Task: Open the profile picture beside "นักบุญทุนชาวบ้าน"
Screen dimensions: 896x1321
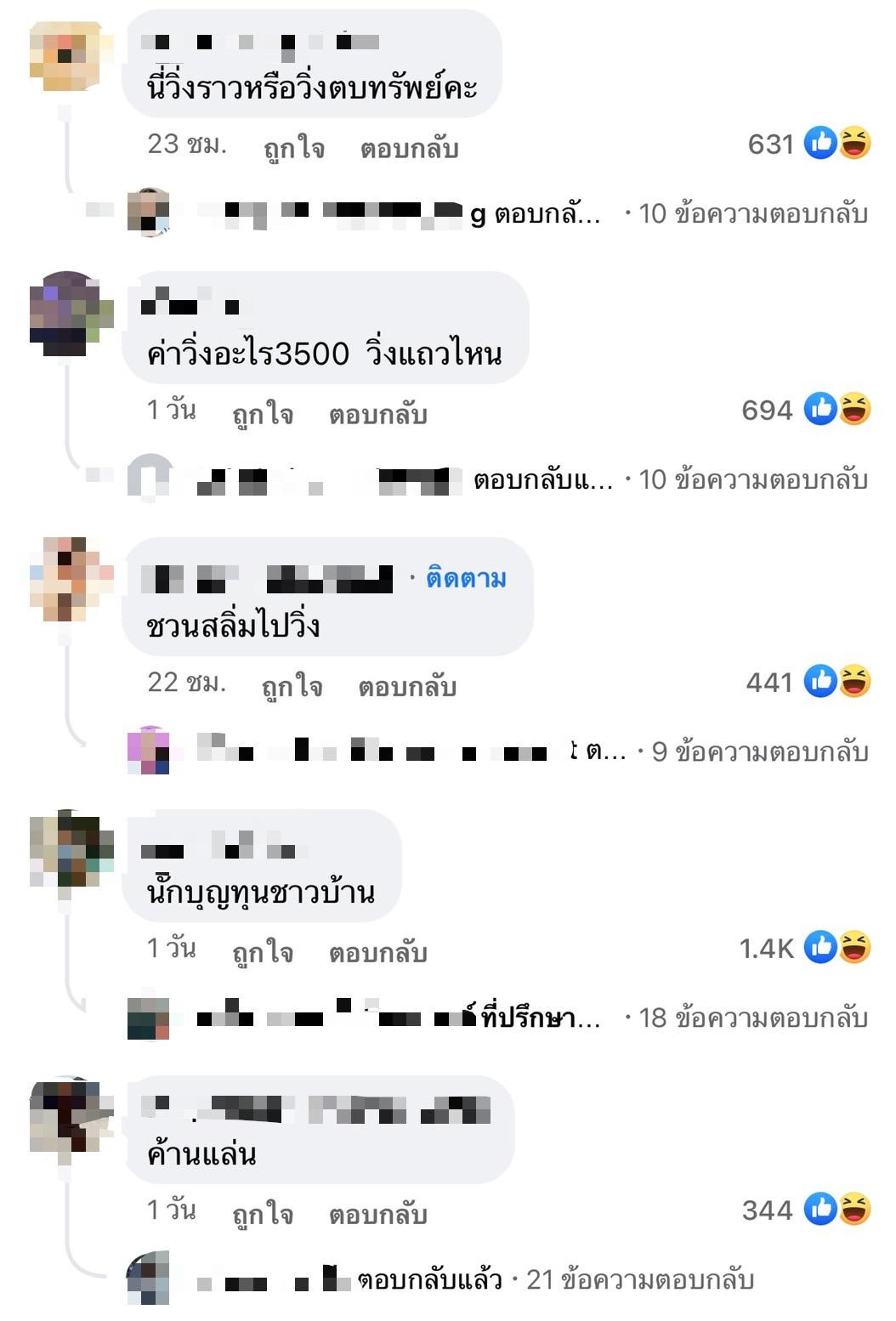Action: [71, 848]
